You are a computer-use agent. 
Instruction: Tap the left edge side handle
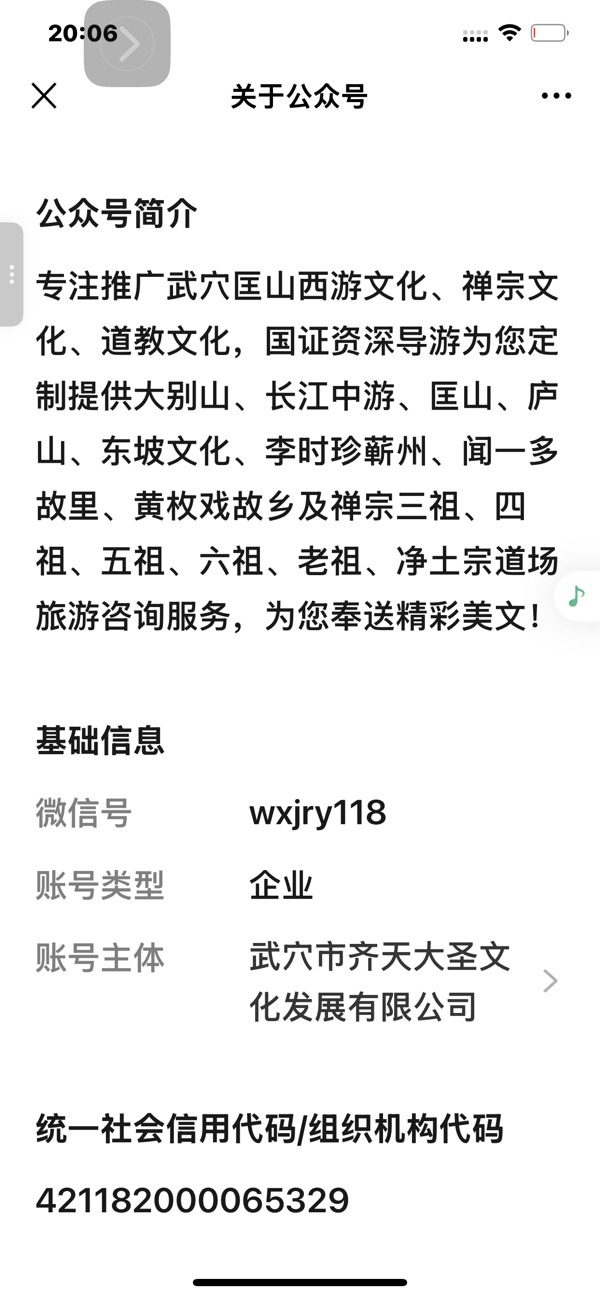pyautogui.click(x=11, y=274)
